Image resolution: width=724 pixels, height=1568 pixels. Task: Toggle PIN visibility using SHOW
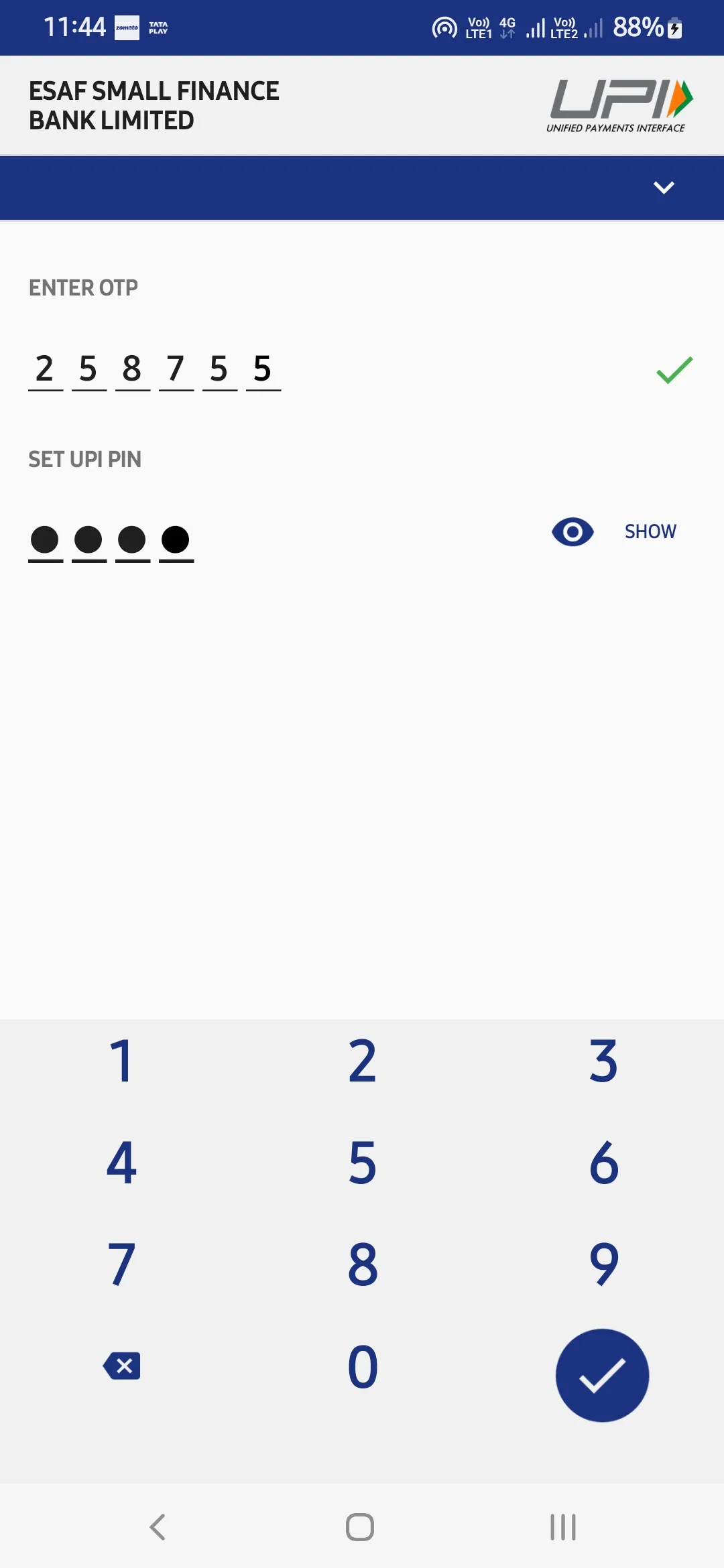pyautogui.click(x=649, y=531)
